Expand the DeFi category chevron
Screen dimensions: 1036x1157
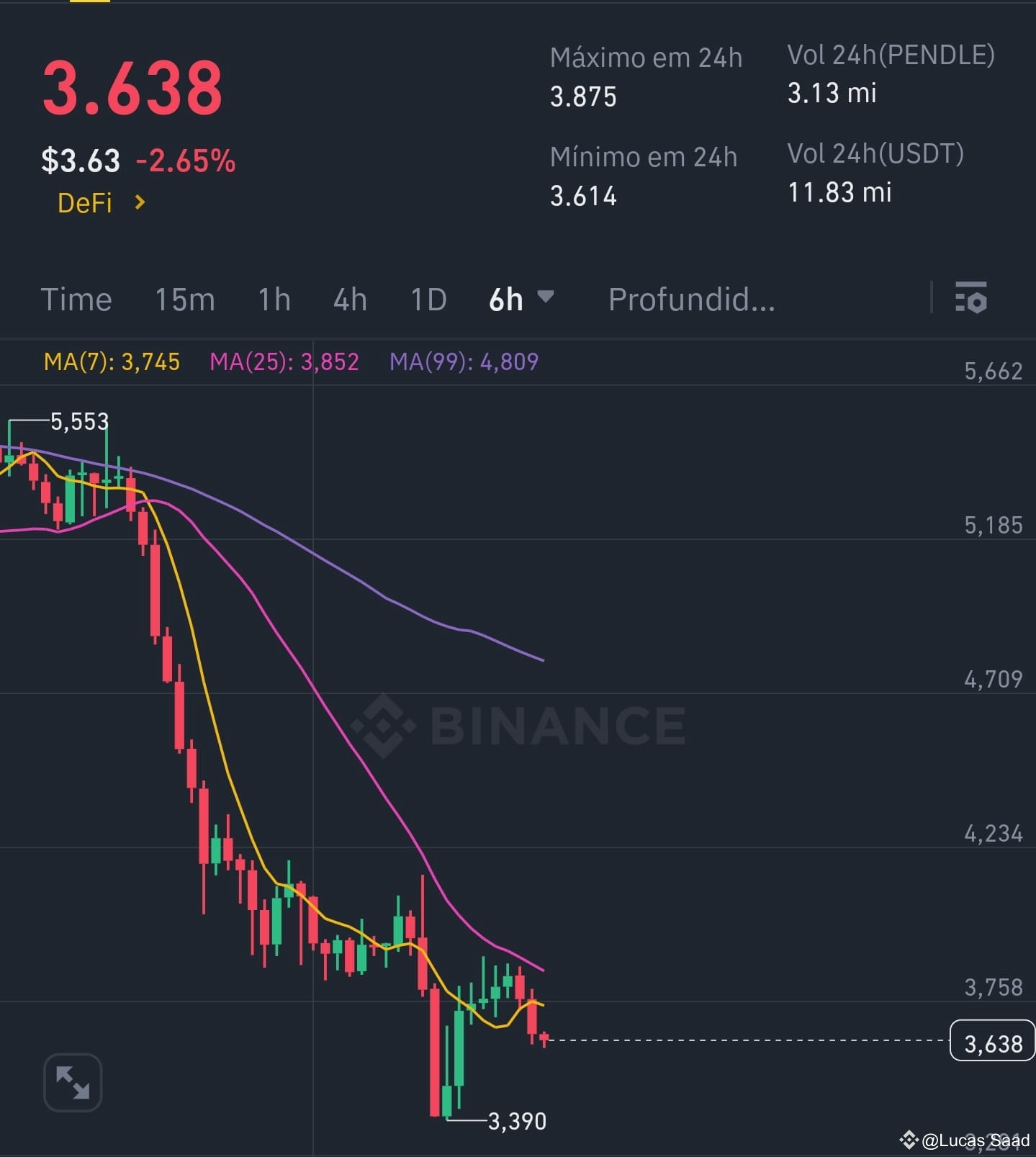click(x=140, y=203)
